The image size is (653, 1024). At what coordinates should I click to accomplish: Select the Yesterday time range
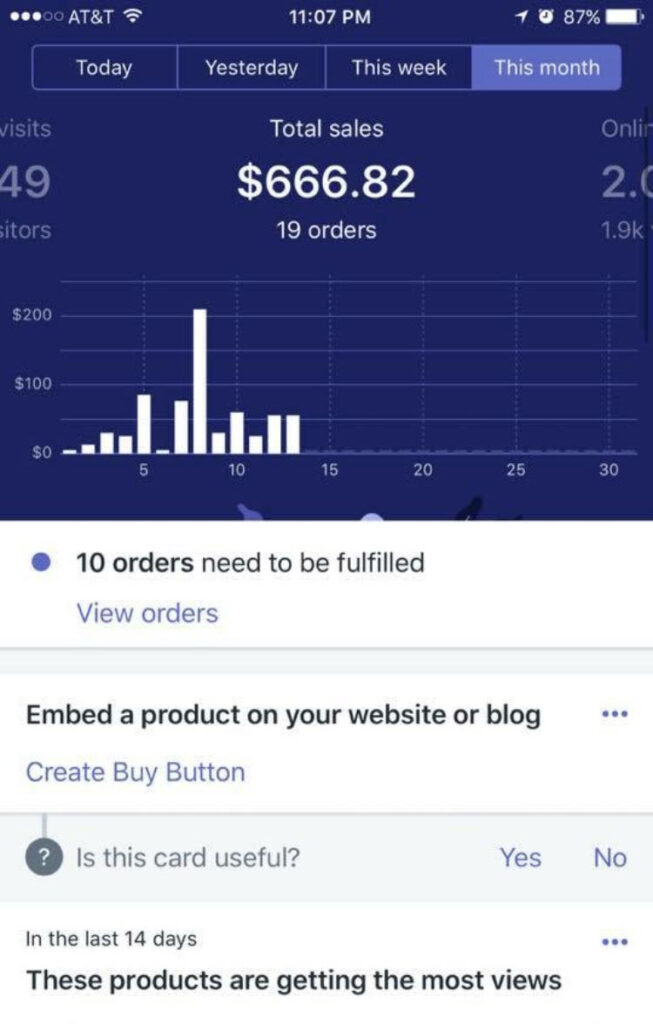251,68
